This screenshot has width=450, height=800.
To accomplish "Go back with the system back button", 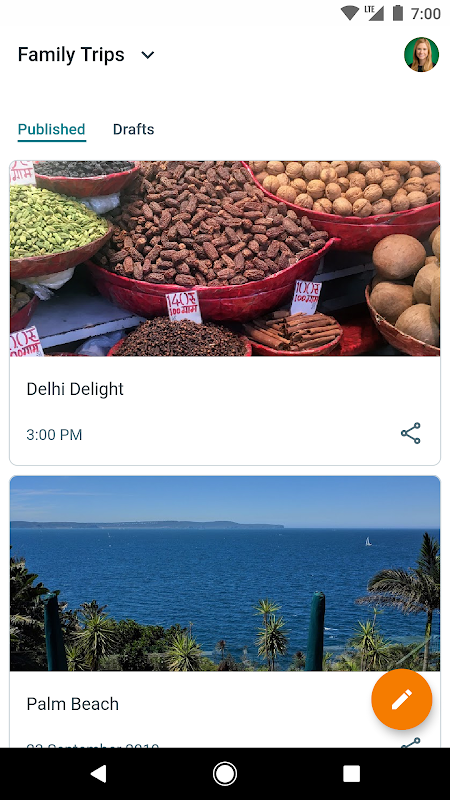I will pos(98,773).
